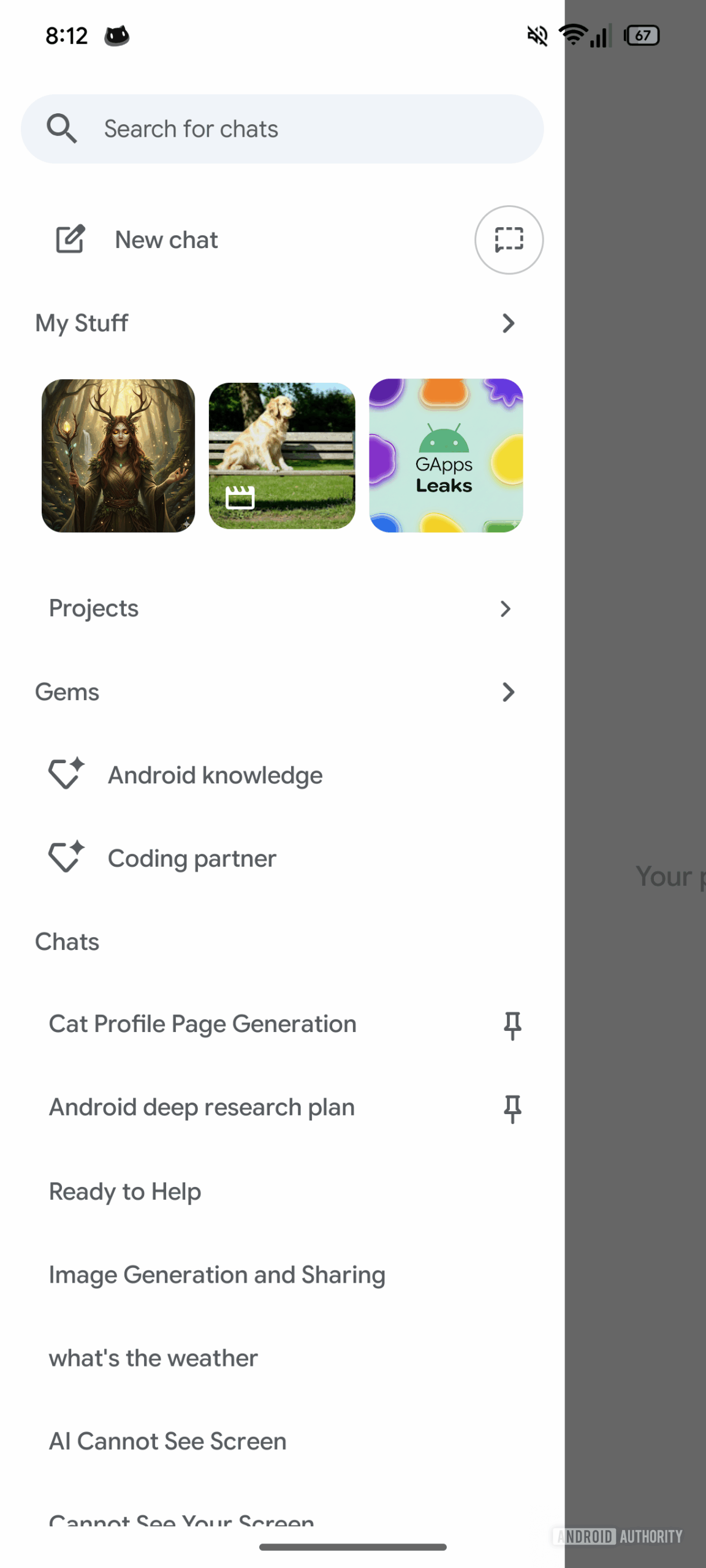Unpin the Cat Profile Page Generation chat

[x=512, y=1024]
